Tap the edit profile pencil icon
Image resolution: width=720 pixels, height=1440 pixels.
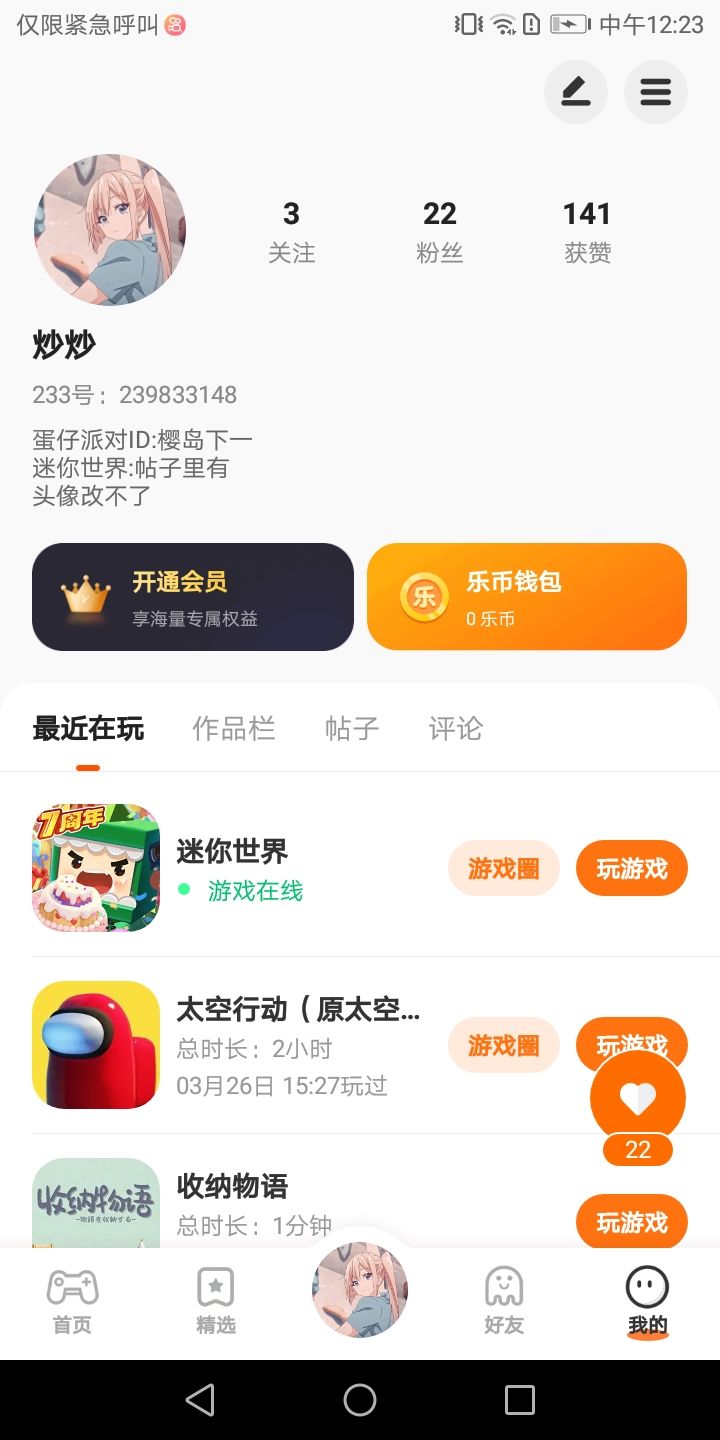(575, 93)
